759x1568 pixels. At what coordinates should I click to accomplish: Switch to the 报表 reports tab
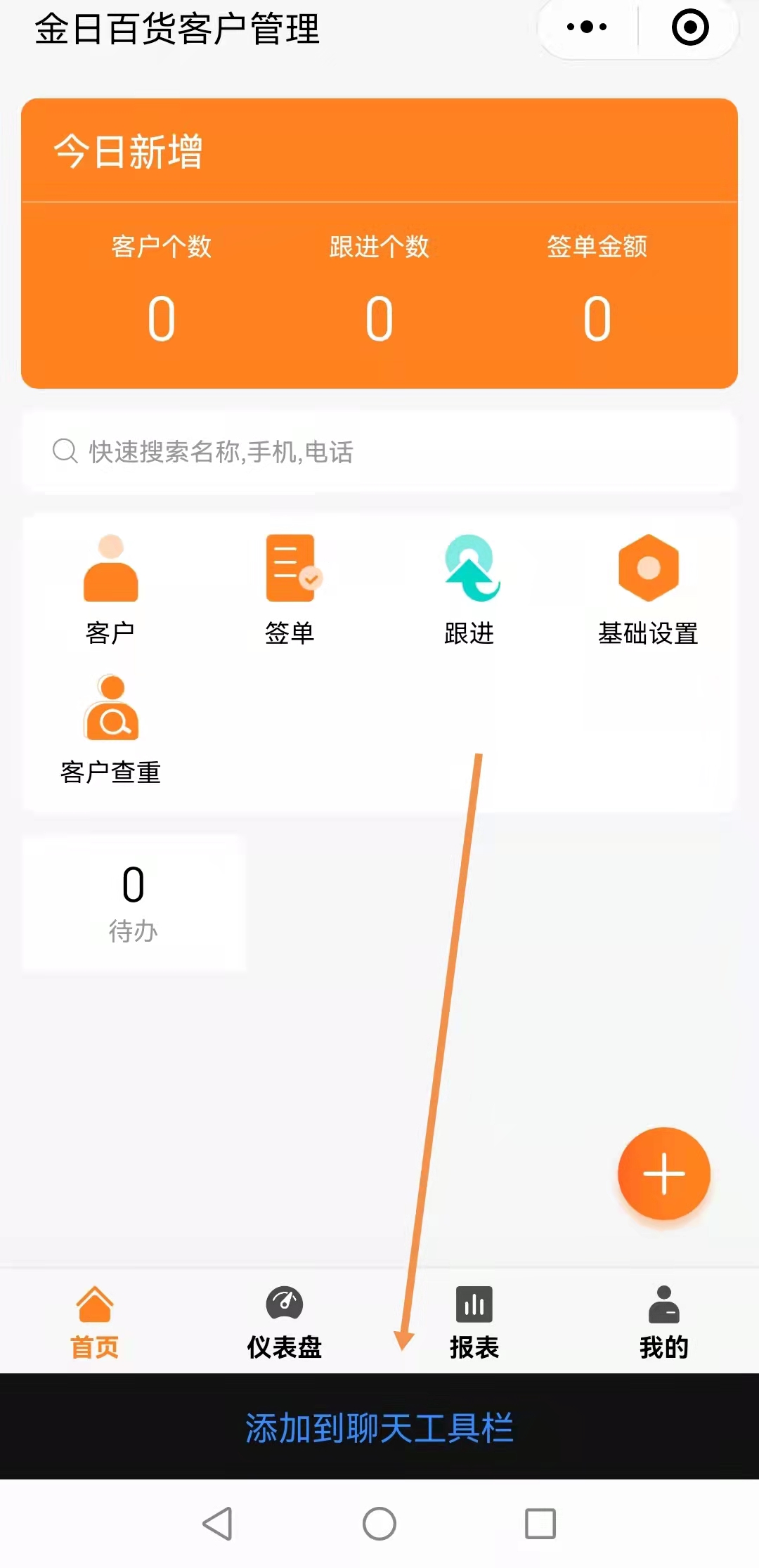tap(474, 1322)
